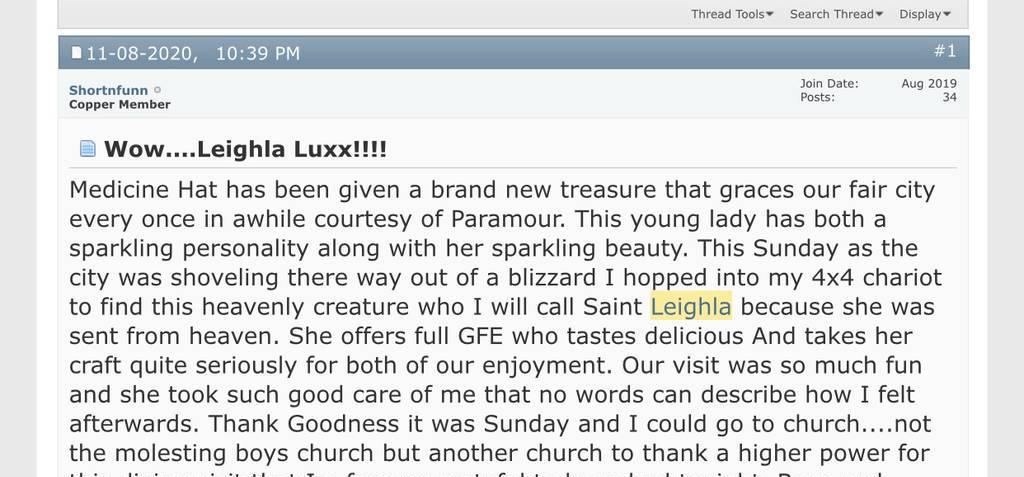The height and width of the screenshot is (477, 1024).
Task: Open the Display options dropdown
Action: [924, 14]
